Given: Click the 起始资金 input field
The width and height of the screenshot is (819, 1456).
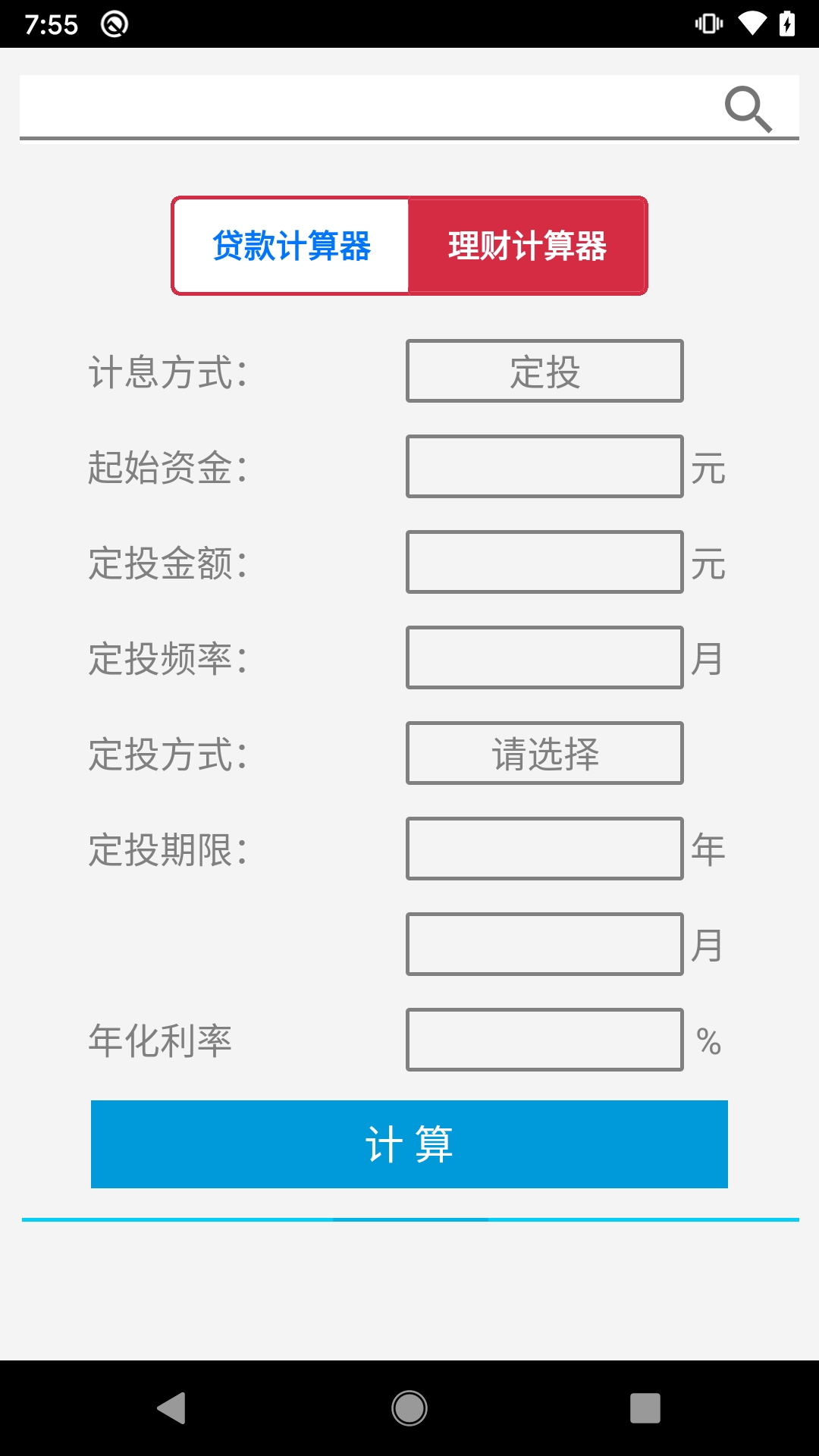Looking at the screenshot, I should click(x=544, y=468).
